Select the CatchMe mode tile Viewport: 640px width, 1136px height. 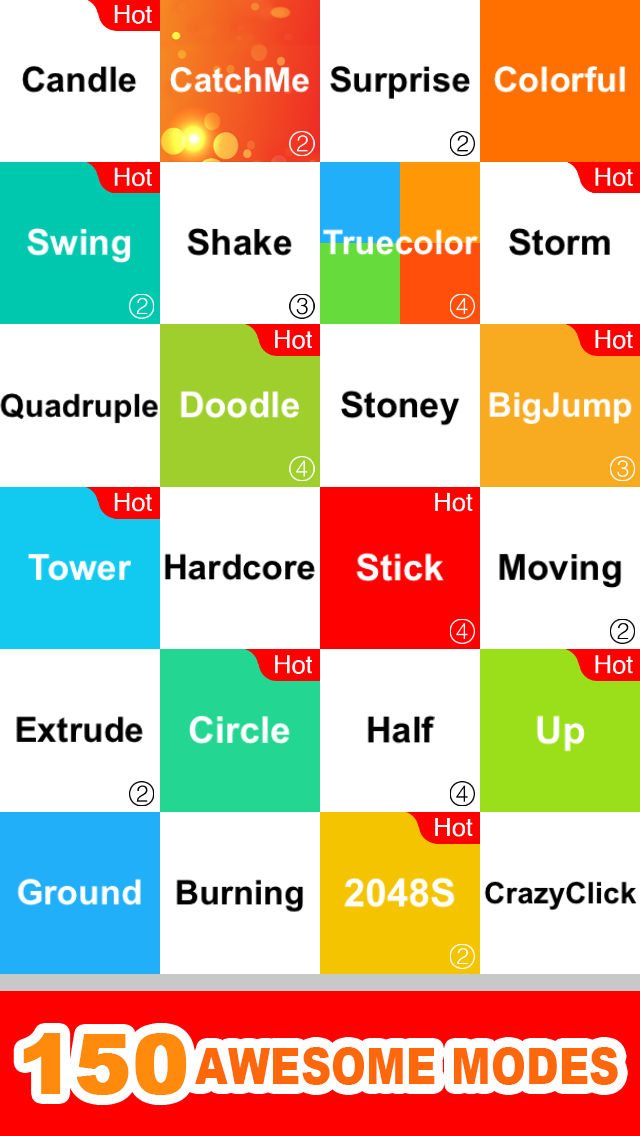(240, 80)
